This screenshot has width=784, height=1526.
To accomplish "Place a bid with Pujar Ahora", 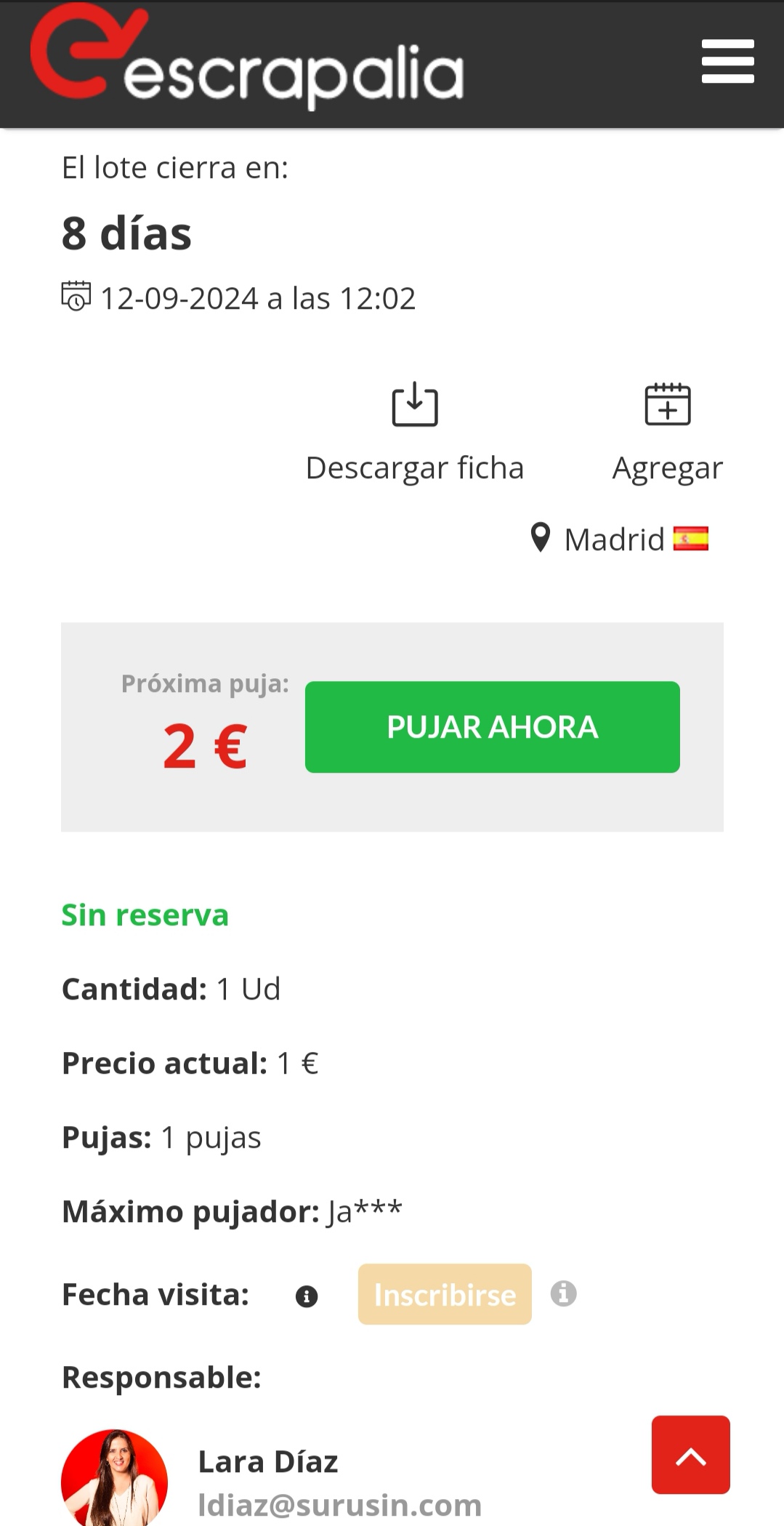I will pos(492,727).
